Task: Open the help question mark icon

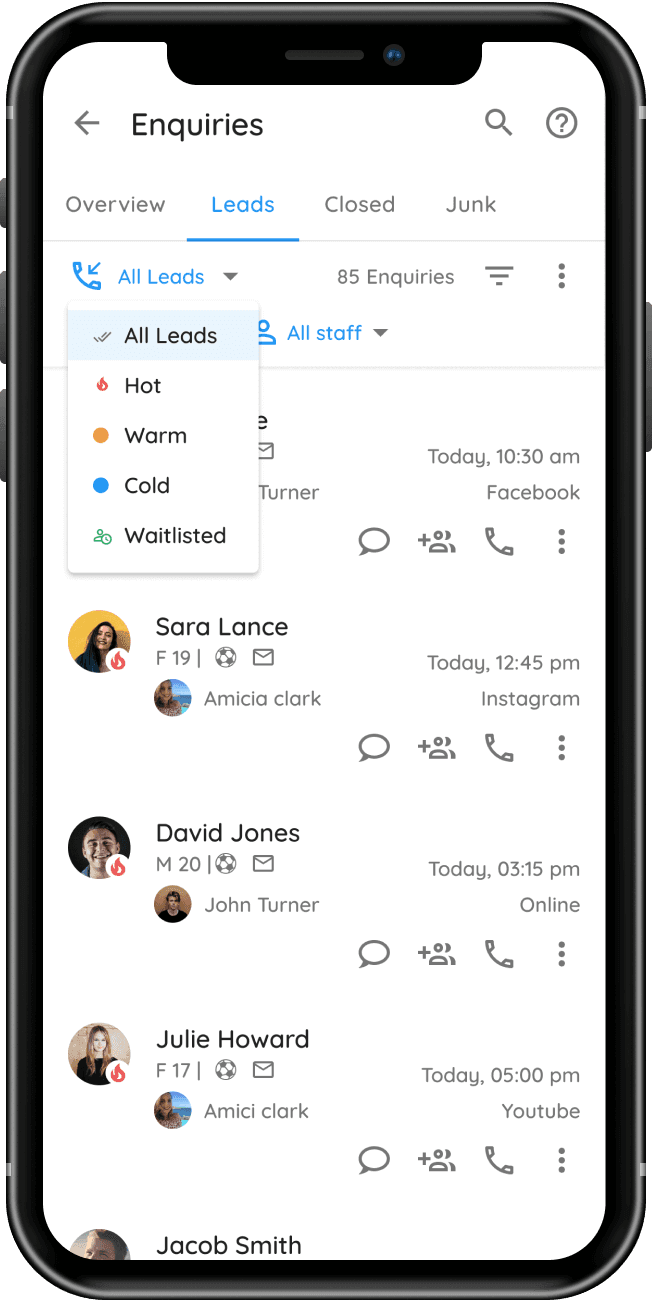Action: (561, 124)
